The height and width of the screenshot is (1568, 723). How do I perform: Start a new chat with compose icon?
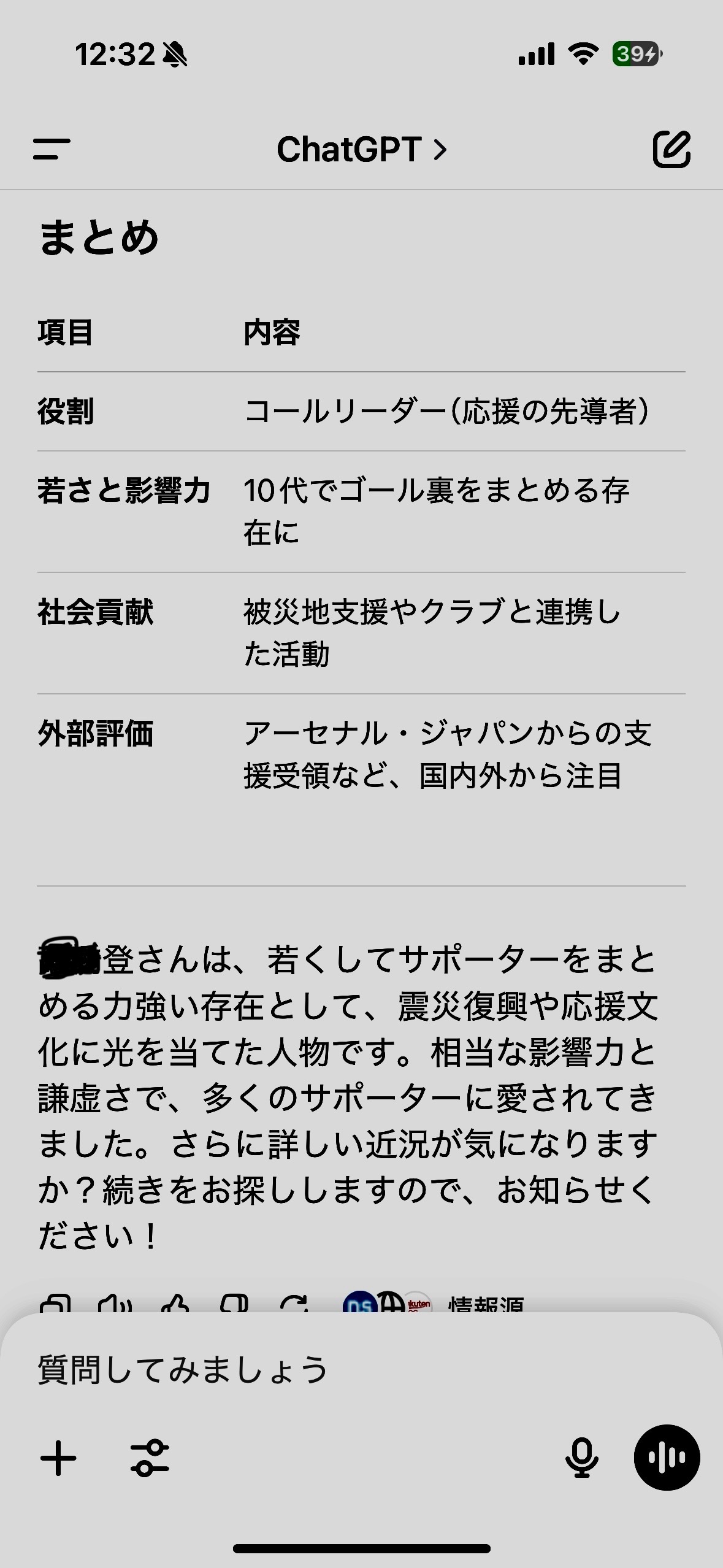(x=671, y=148)
